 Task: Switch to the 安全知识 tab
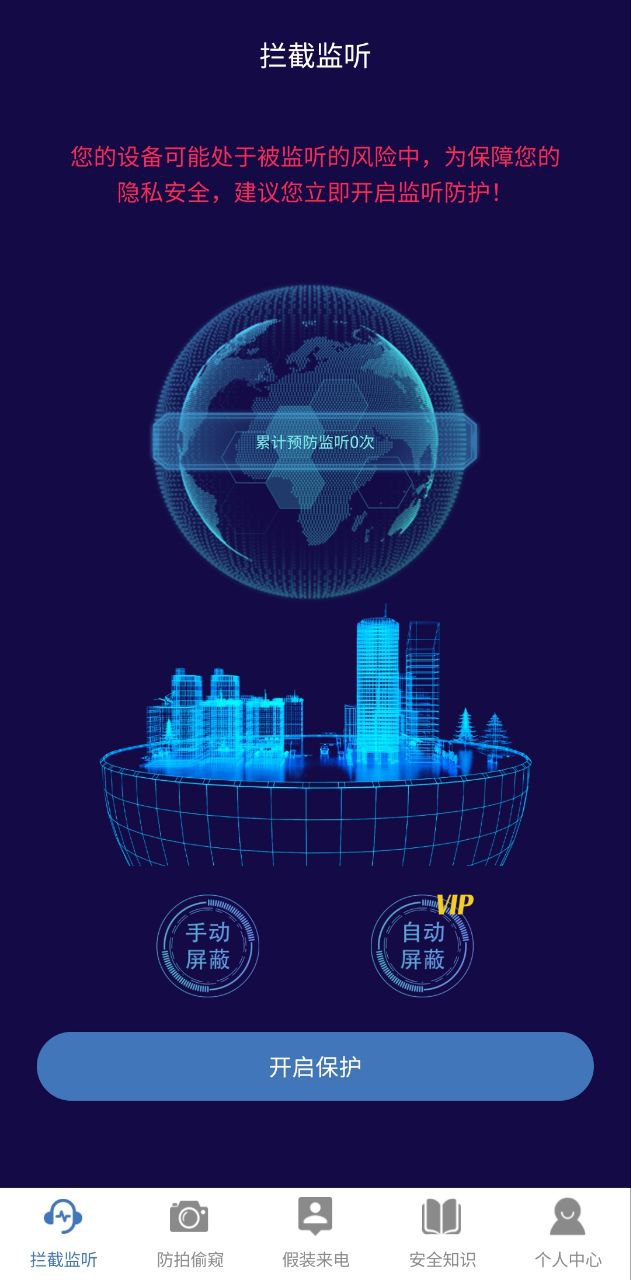pos(441,1233)
